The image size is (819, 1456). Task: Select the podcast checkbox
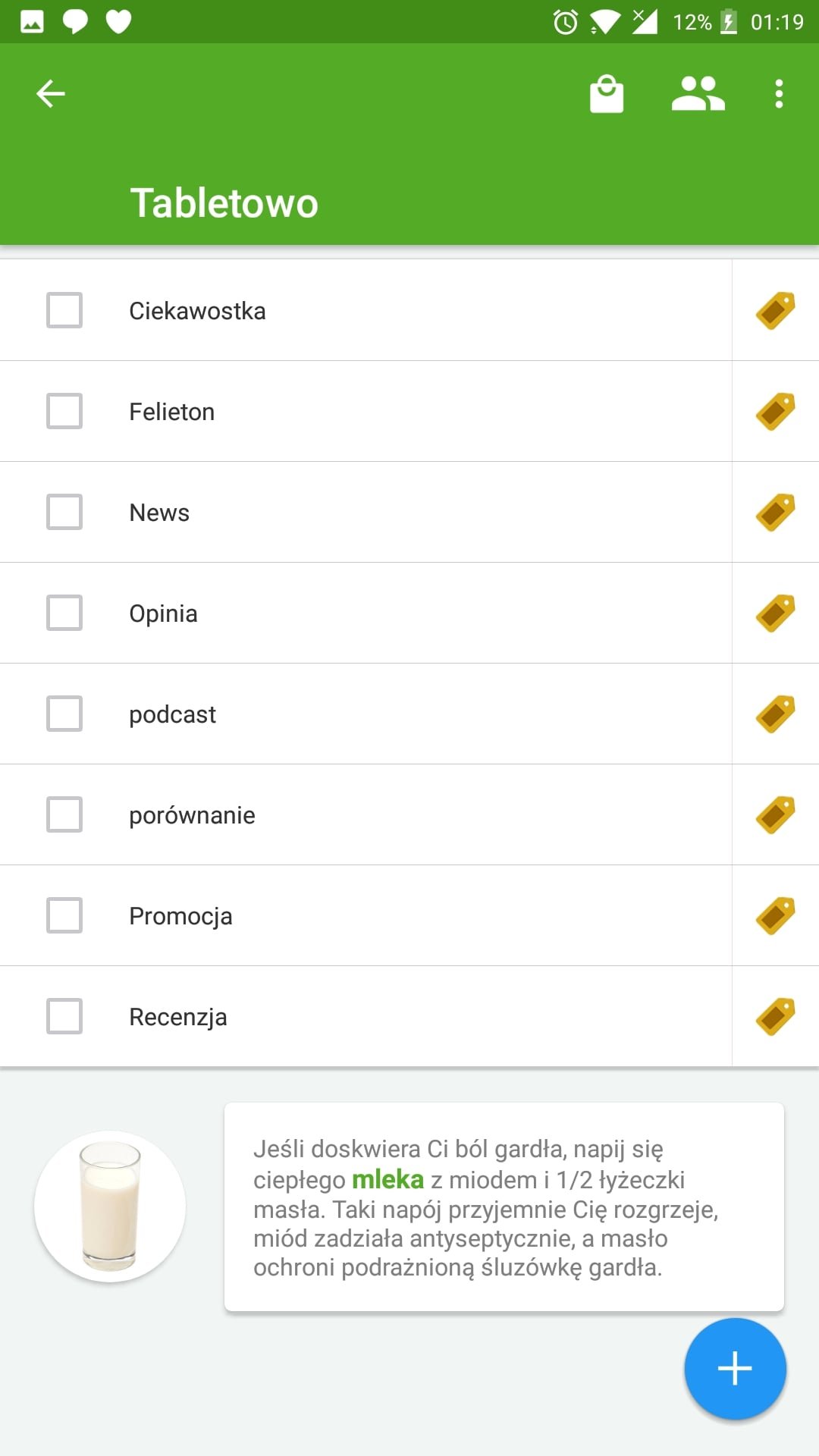point(64,714)
